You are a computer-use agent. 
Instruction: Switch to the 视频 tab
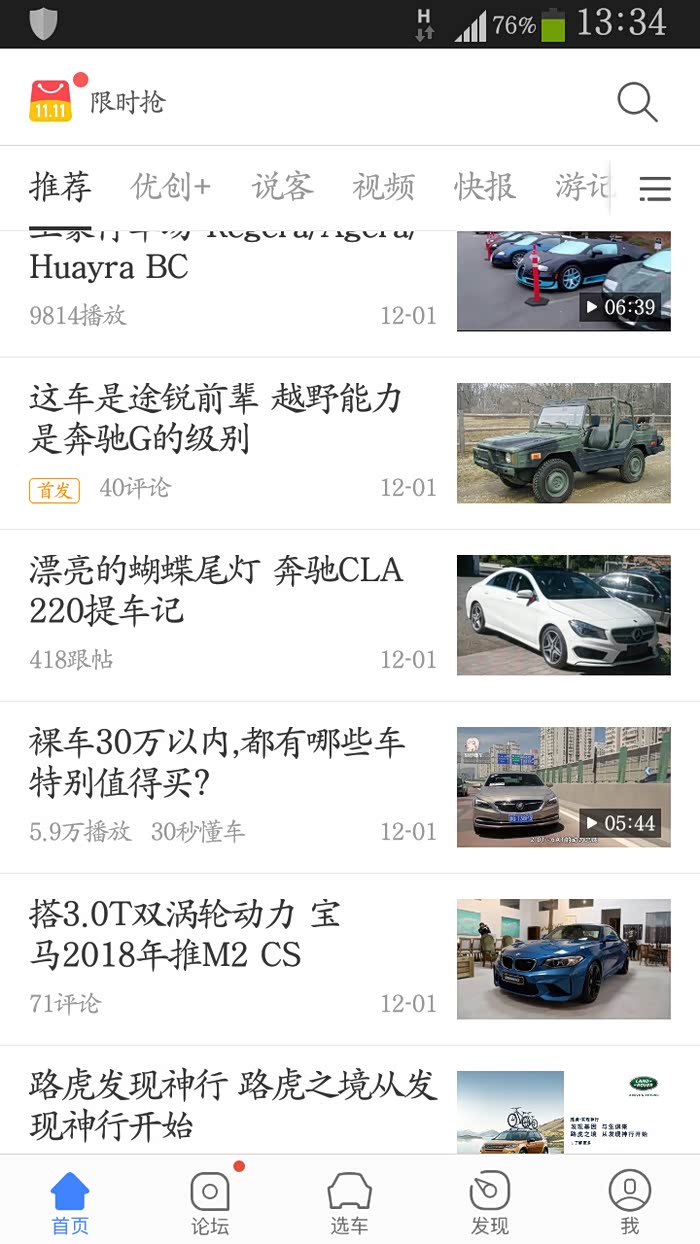[383, 187]
